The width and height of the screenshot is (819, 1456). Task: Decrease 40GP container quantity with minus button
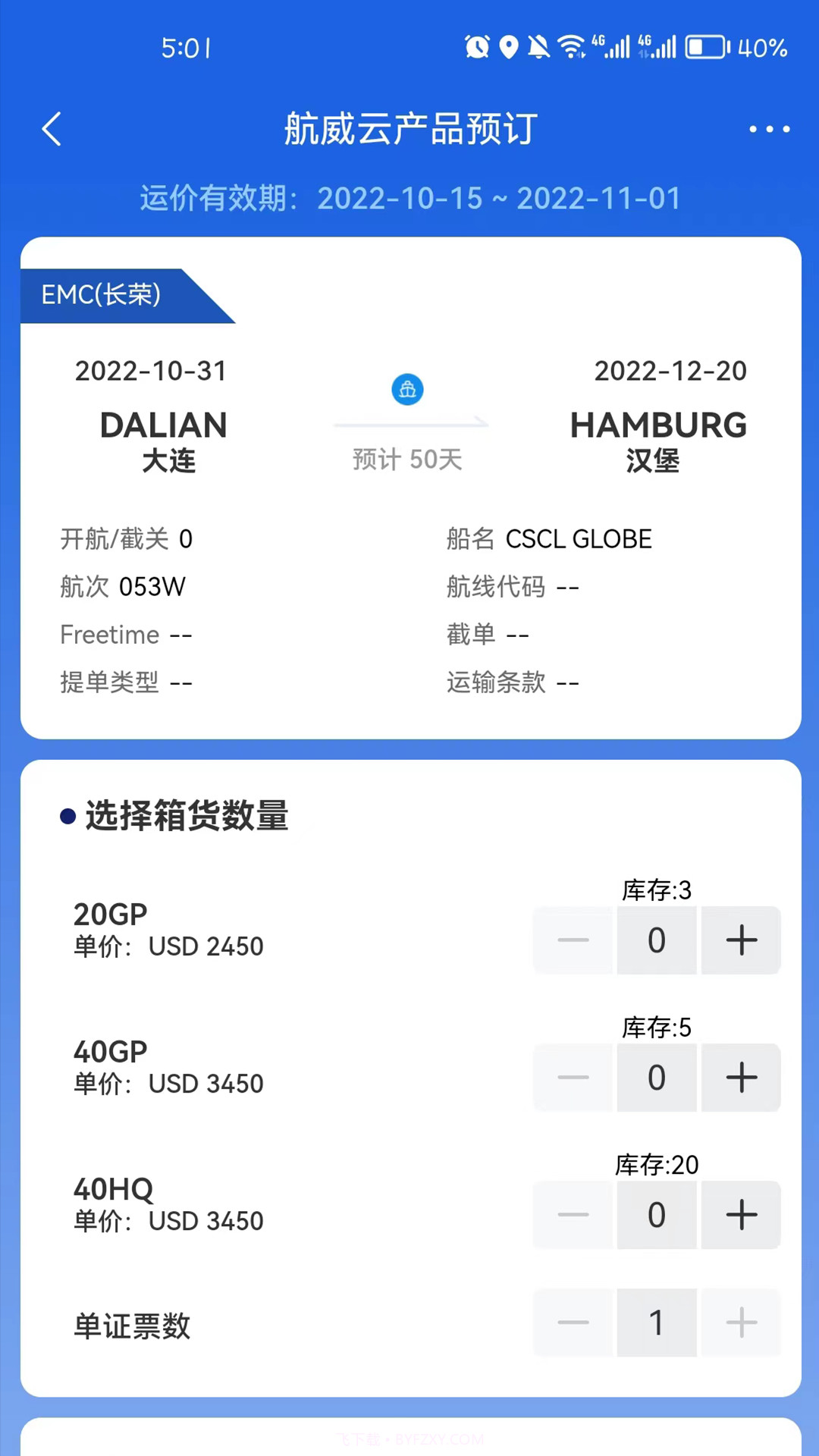(573, 1078)
